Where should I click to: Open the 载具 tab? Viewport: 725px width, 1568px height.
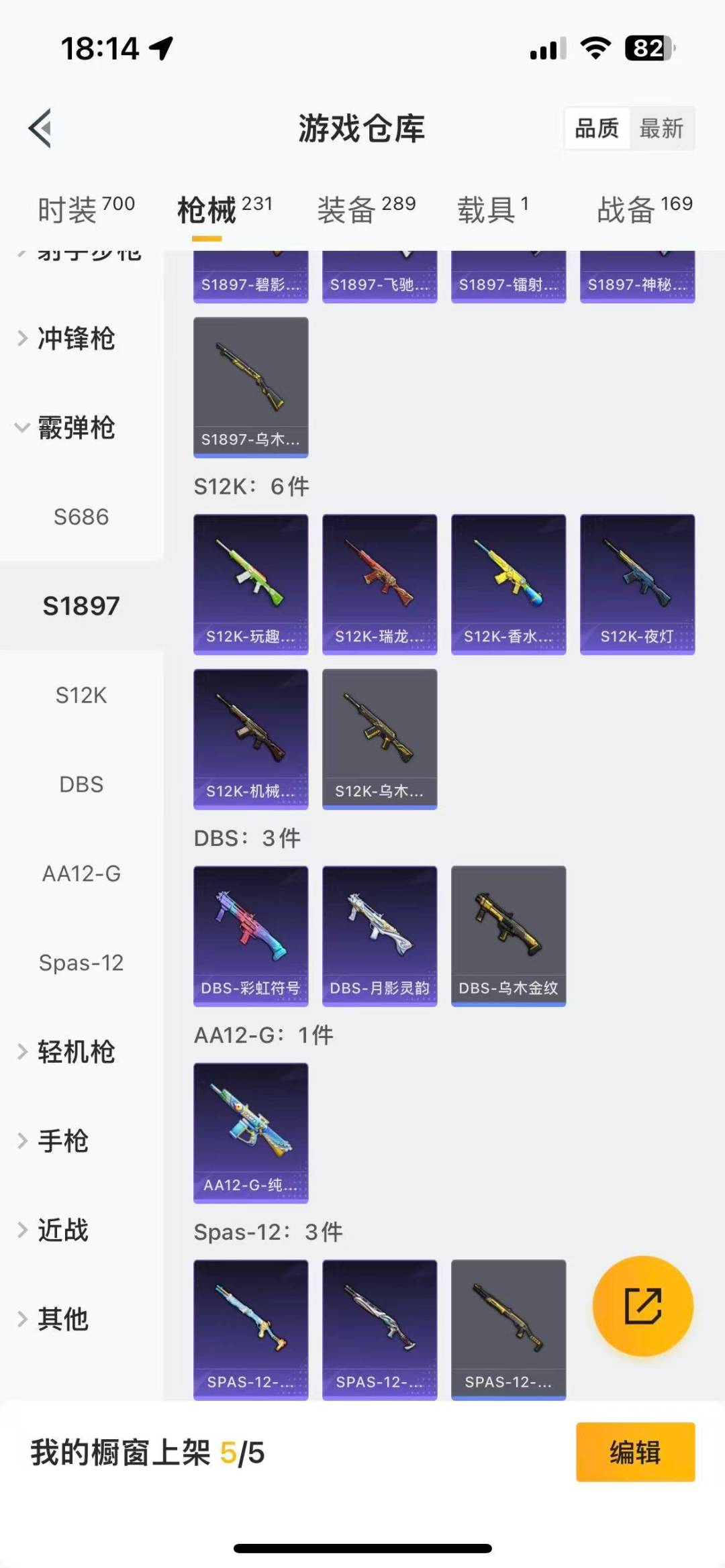point(493,209)
